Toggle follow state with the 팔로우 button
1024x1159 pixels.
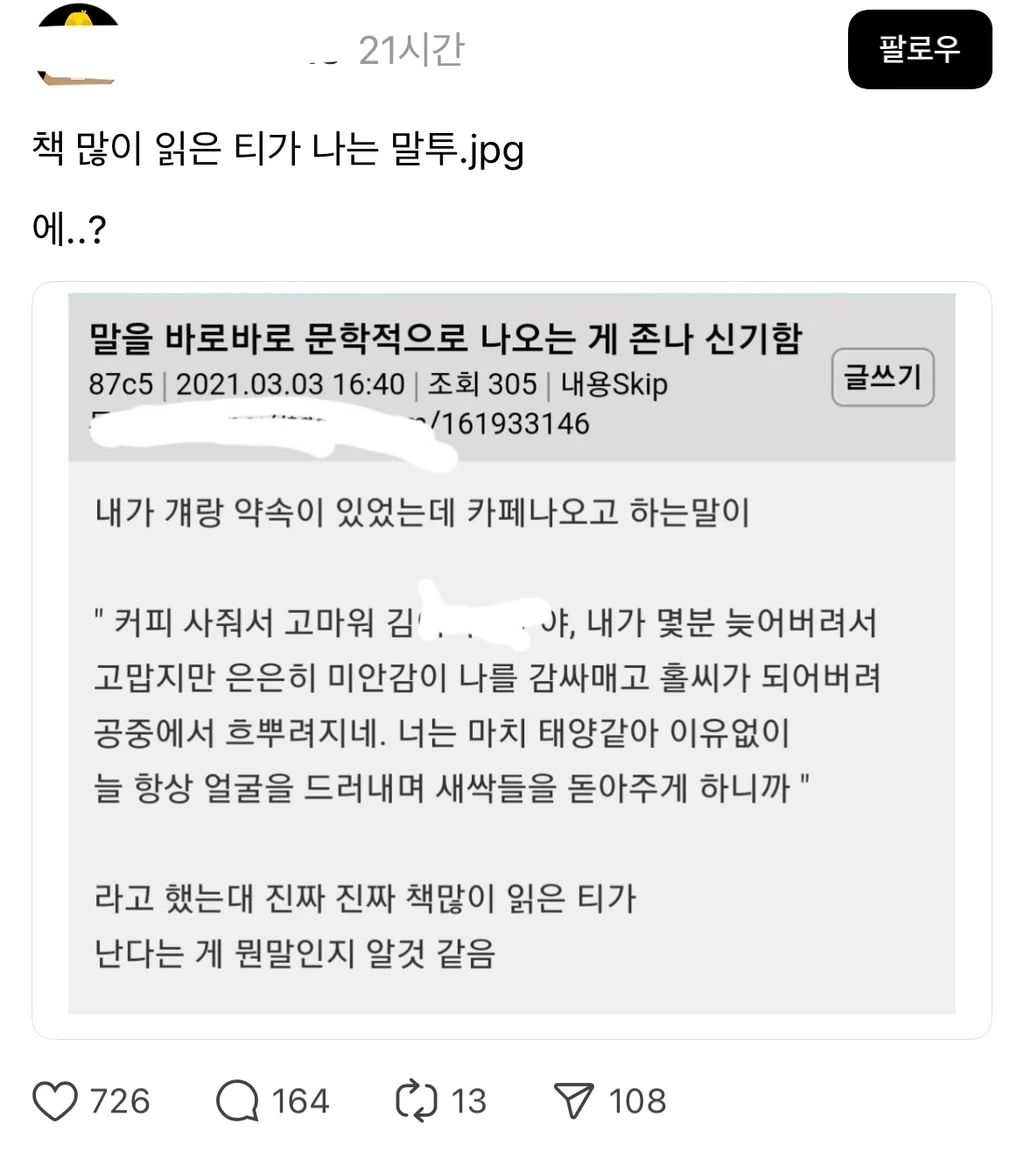(919, 49)
